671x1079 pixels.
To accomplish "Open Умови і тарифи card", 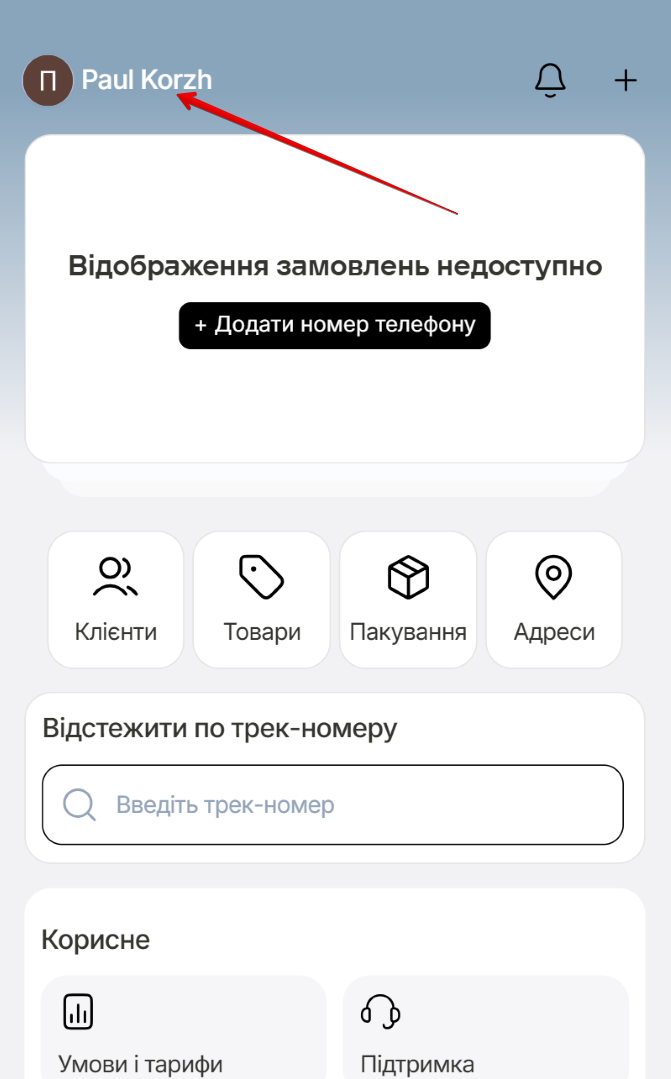I will click(184, 1030).
